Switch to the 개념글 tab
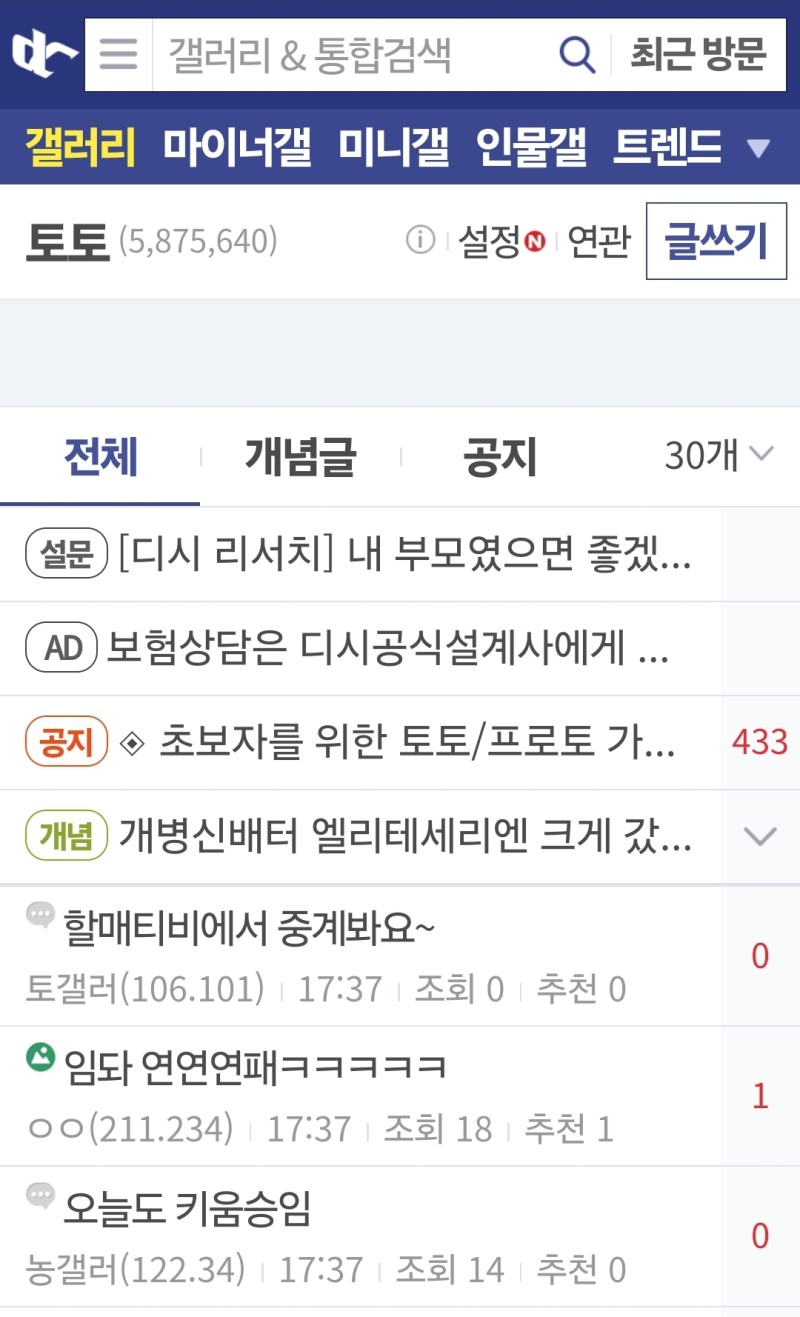 pos(300,458)
